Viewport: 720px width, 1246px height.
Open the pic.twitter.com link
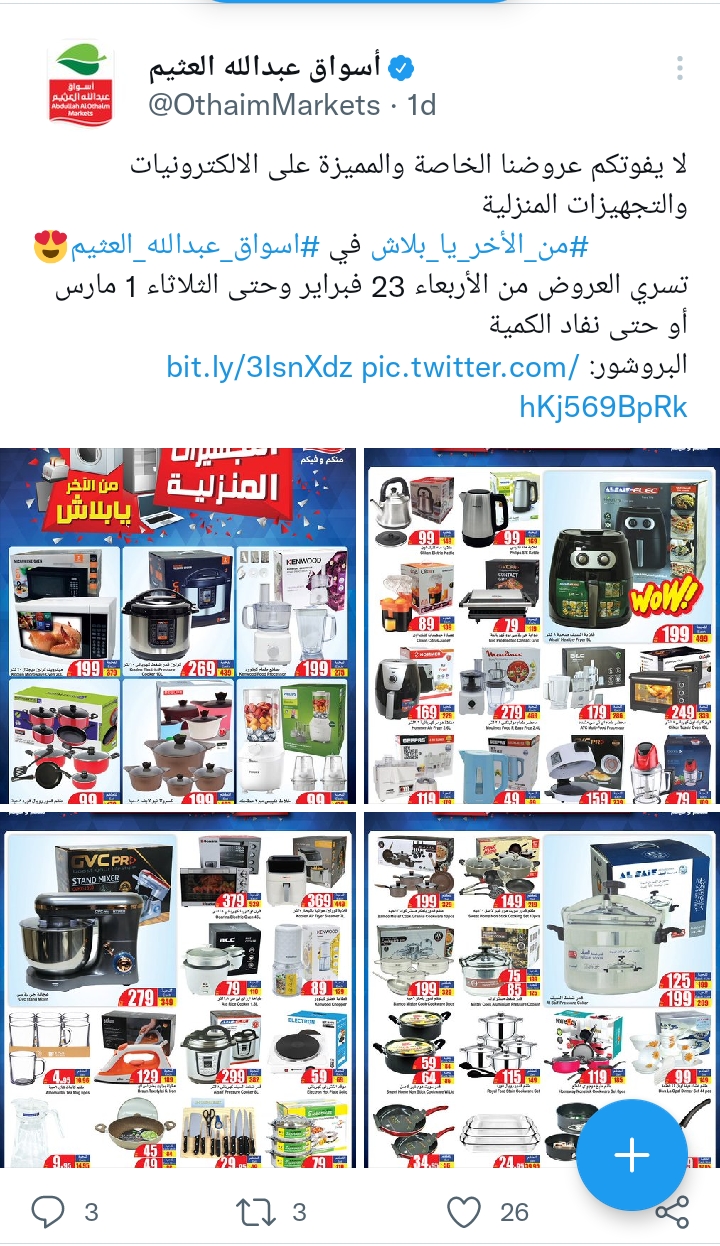point(470,367)
